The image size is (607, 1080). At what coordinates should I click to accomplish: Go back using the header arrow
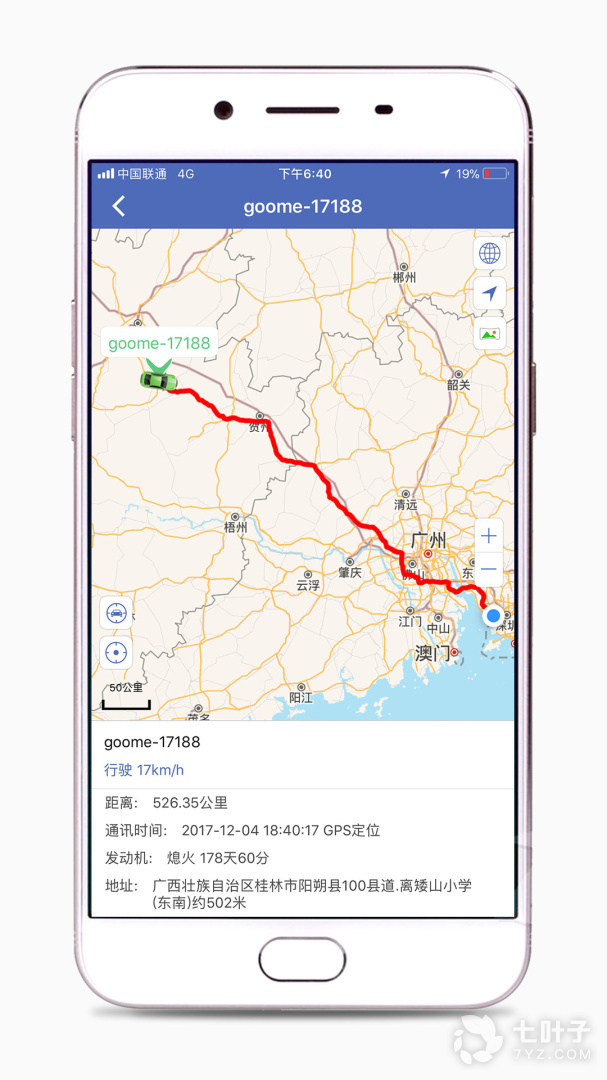click(x=119, y=206)
